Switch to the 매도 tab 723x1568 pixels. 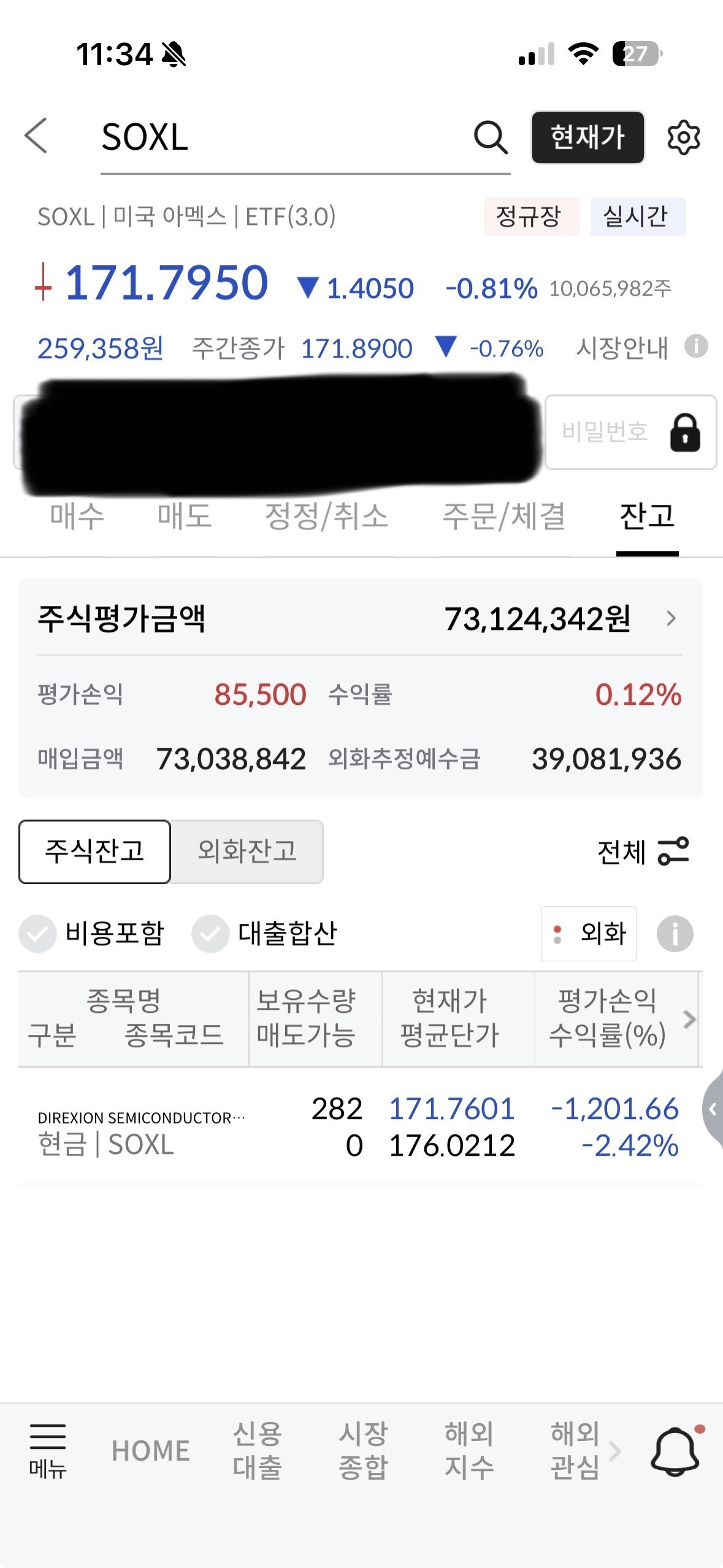[185, 516]
